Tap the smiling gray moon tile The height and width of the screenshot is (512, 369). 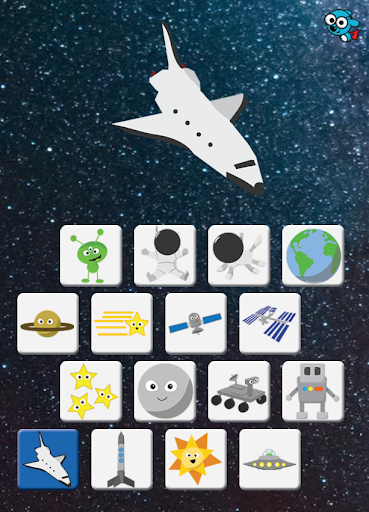click(x=165, y=392)
